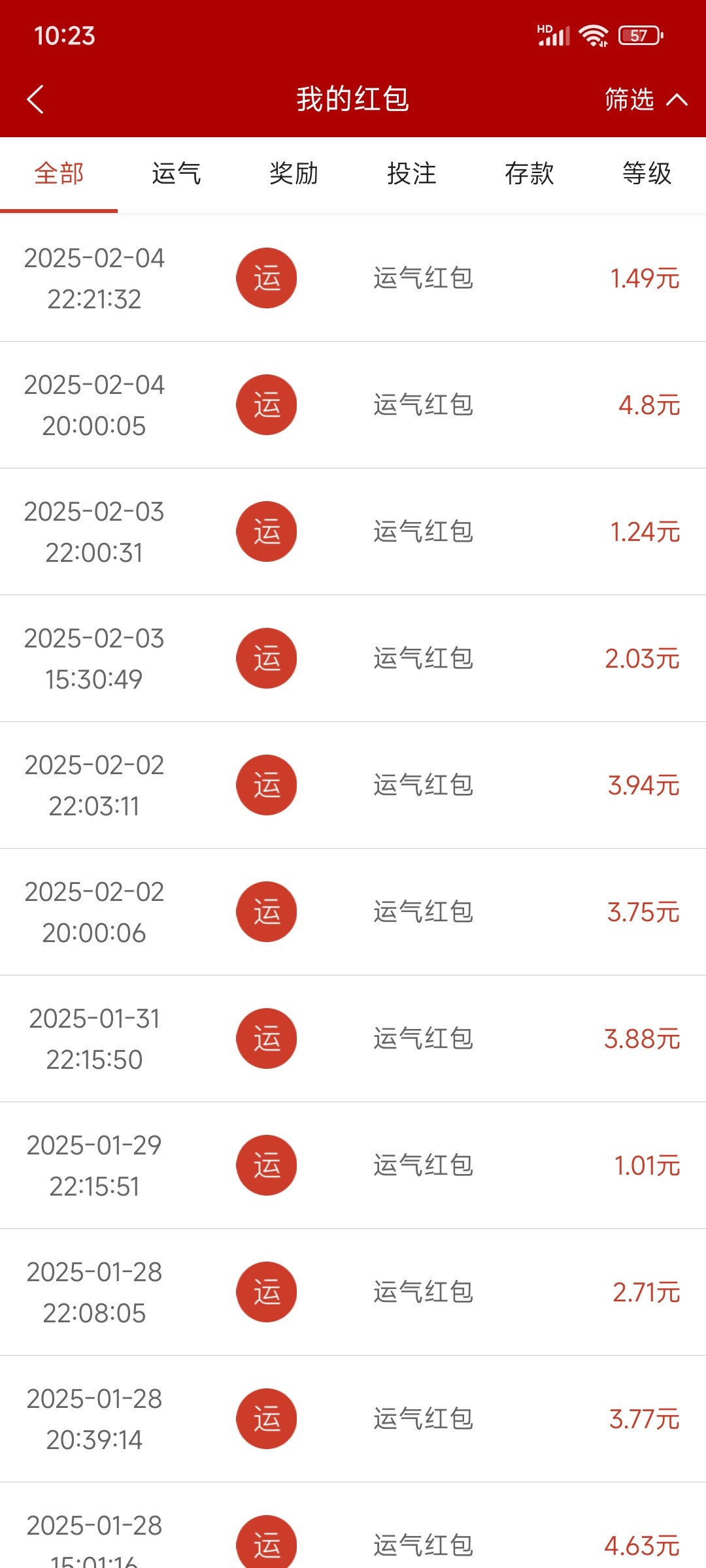706x1568 pixels.
Task: Select the 全部 tab
Action: point(59,174)
